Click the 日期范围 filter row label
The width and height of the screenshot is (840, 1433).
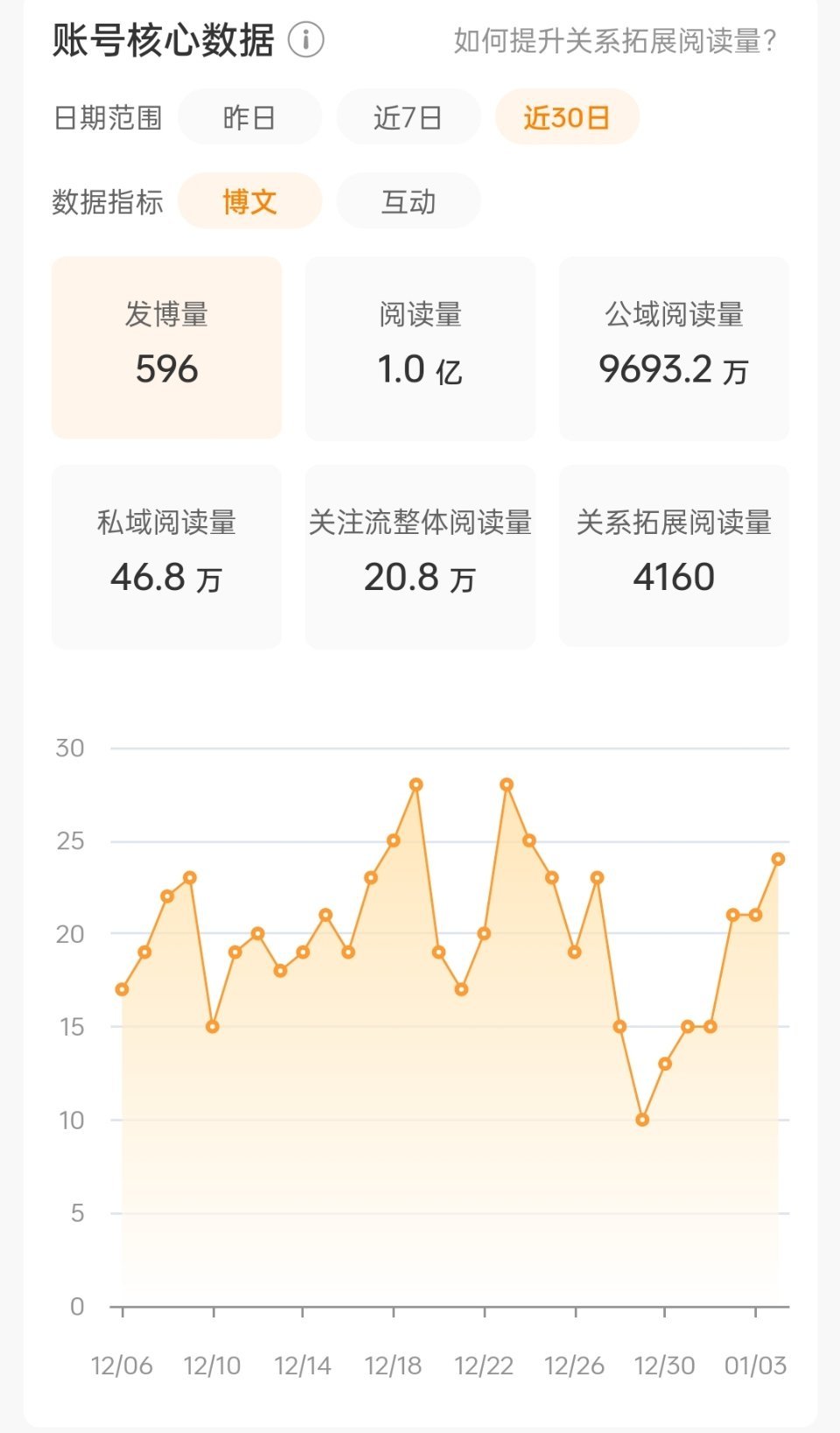tap(108, 116)
